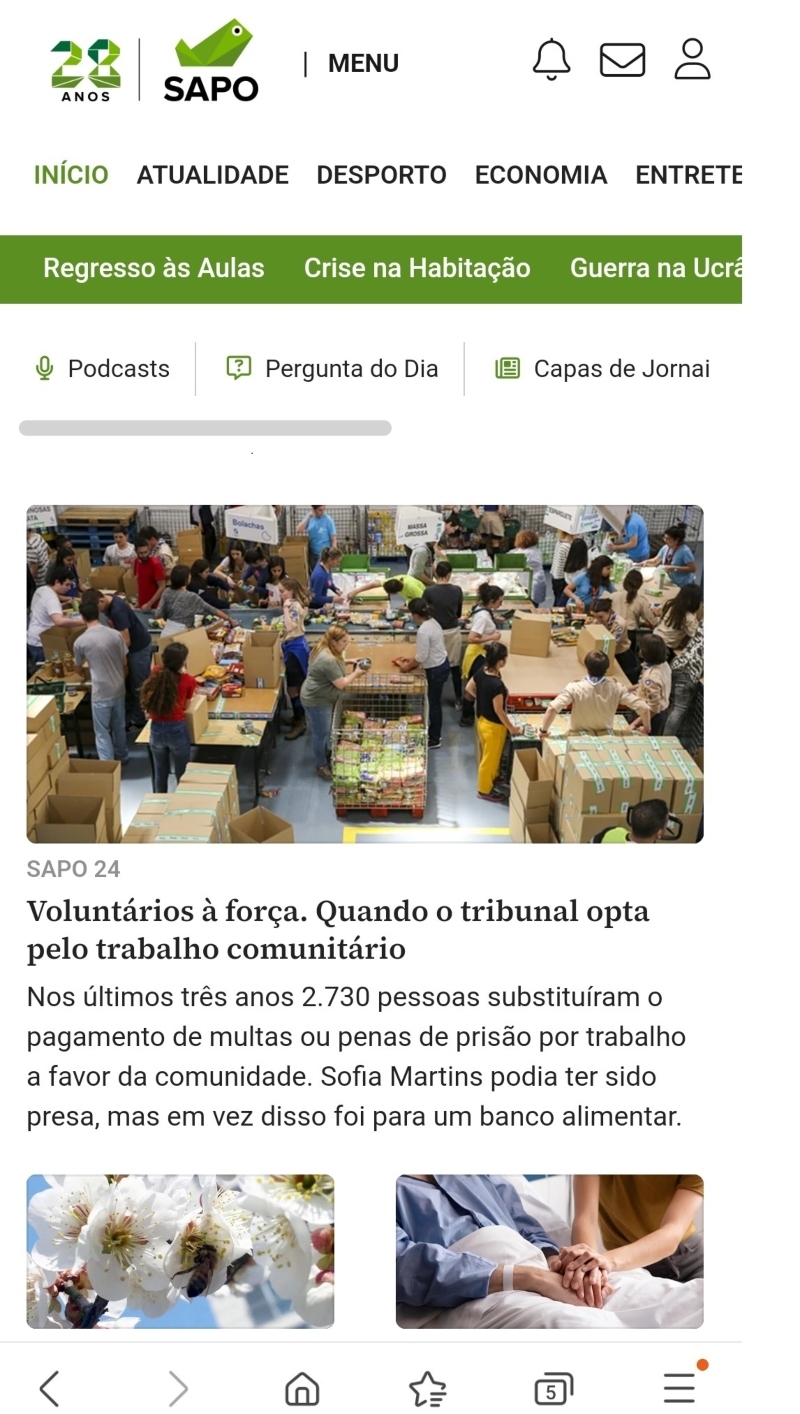The image size is (800, 1414).
Task: Open the notifications bell
Action: point(551,60)
